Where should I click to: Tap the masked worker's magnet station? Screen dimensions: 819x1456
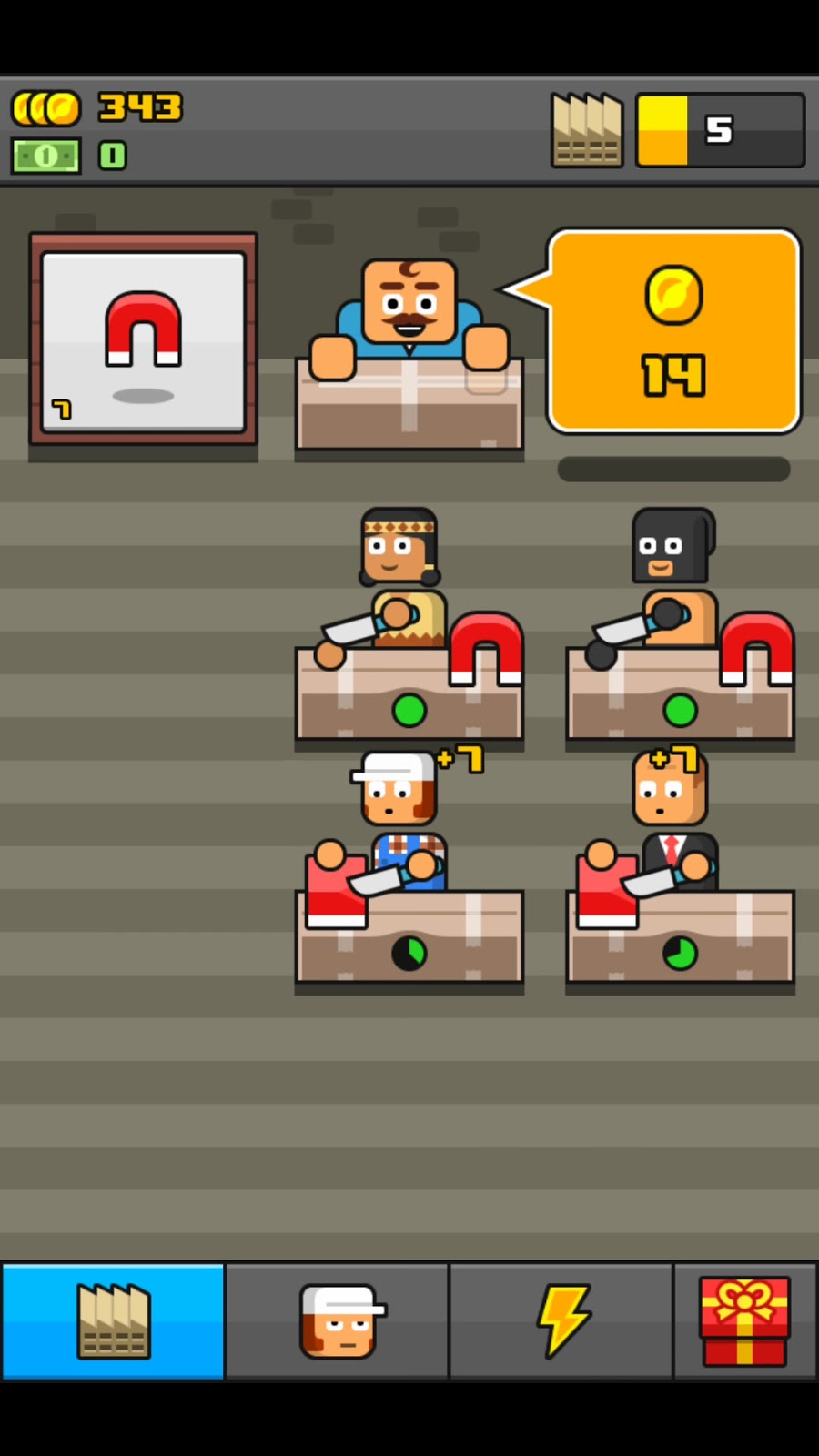[680, 637]
